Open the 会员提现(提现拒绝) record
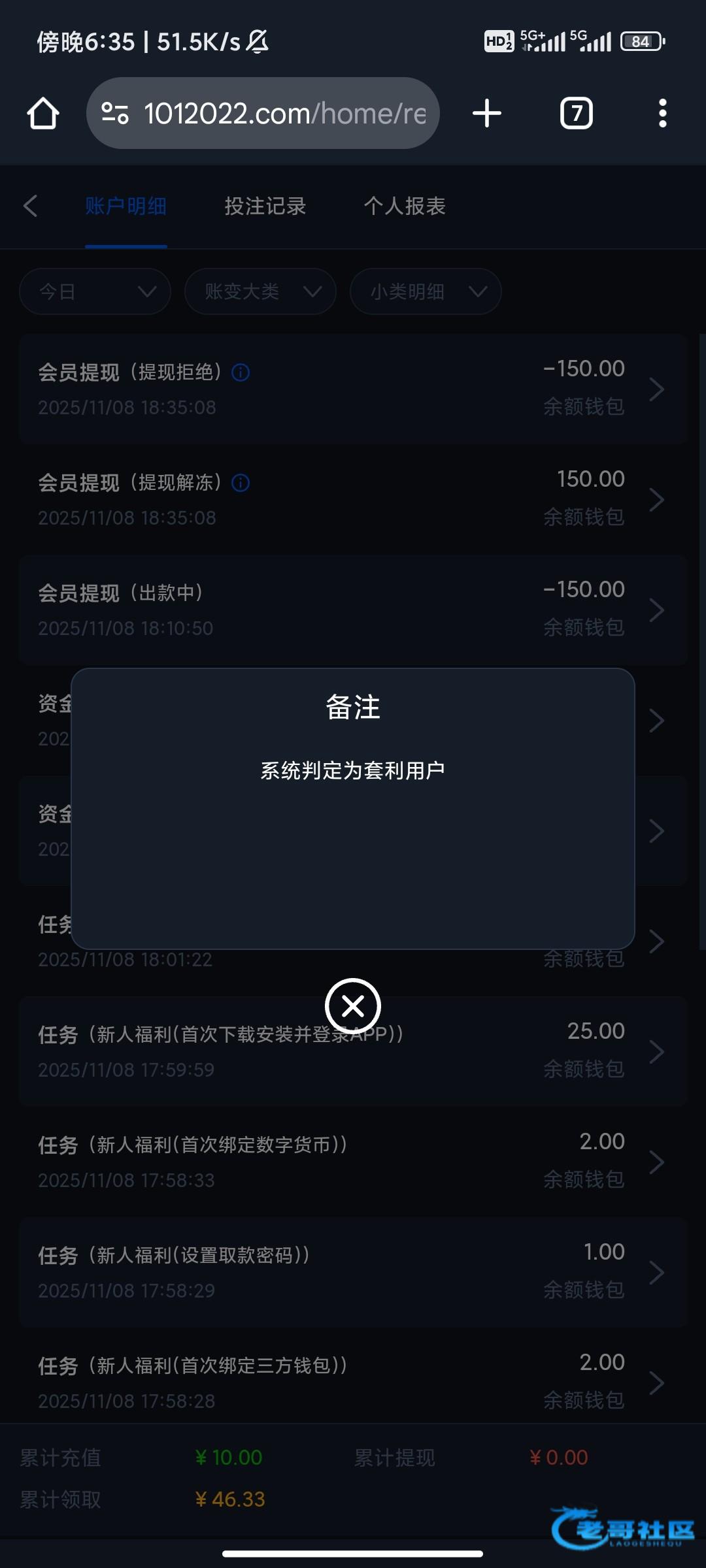Image resolution: width=706 pixels, height=1568 pixels. (353, 389)
